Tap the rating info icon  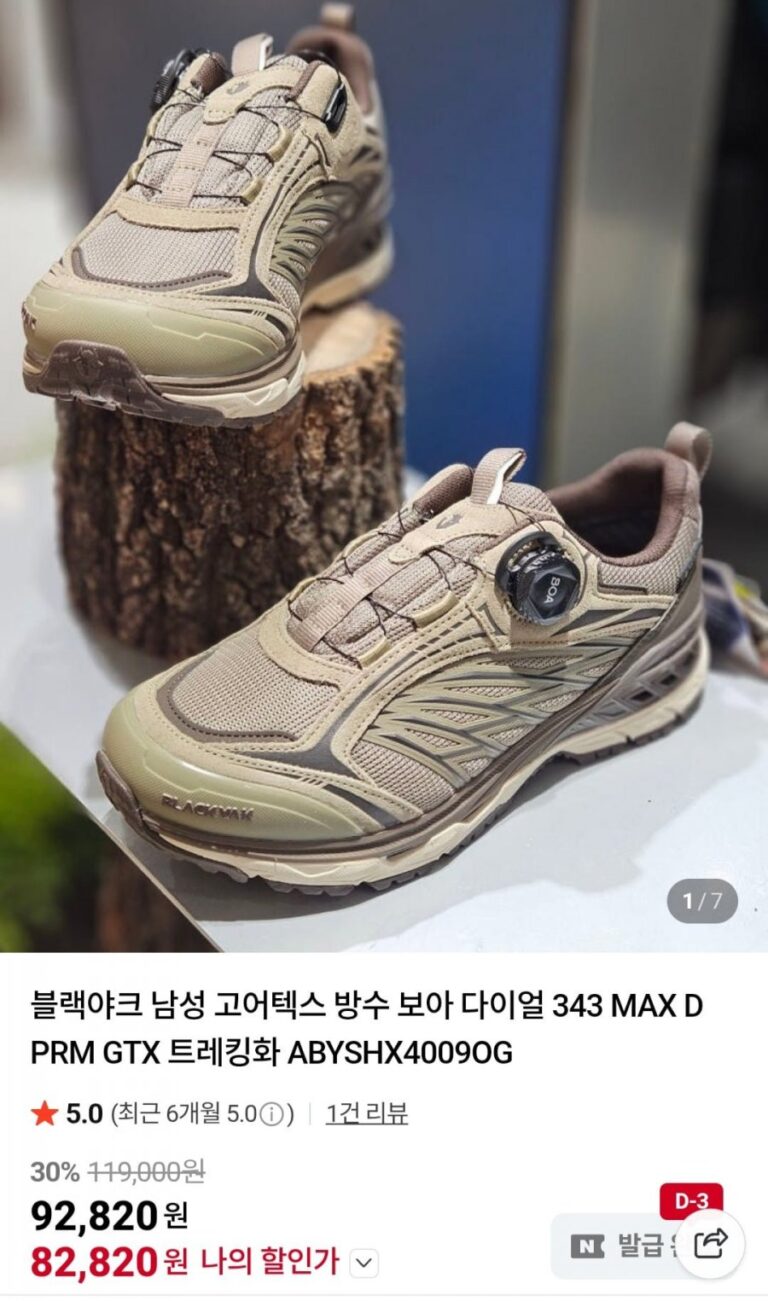coord(276,1114)
